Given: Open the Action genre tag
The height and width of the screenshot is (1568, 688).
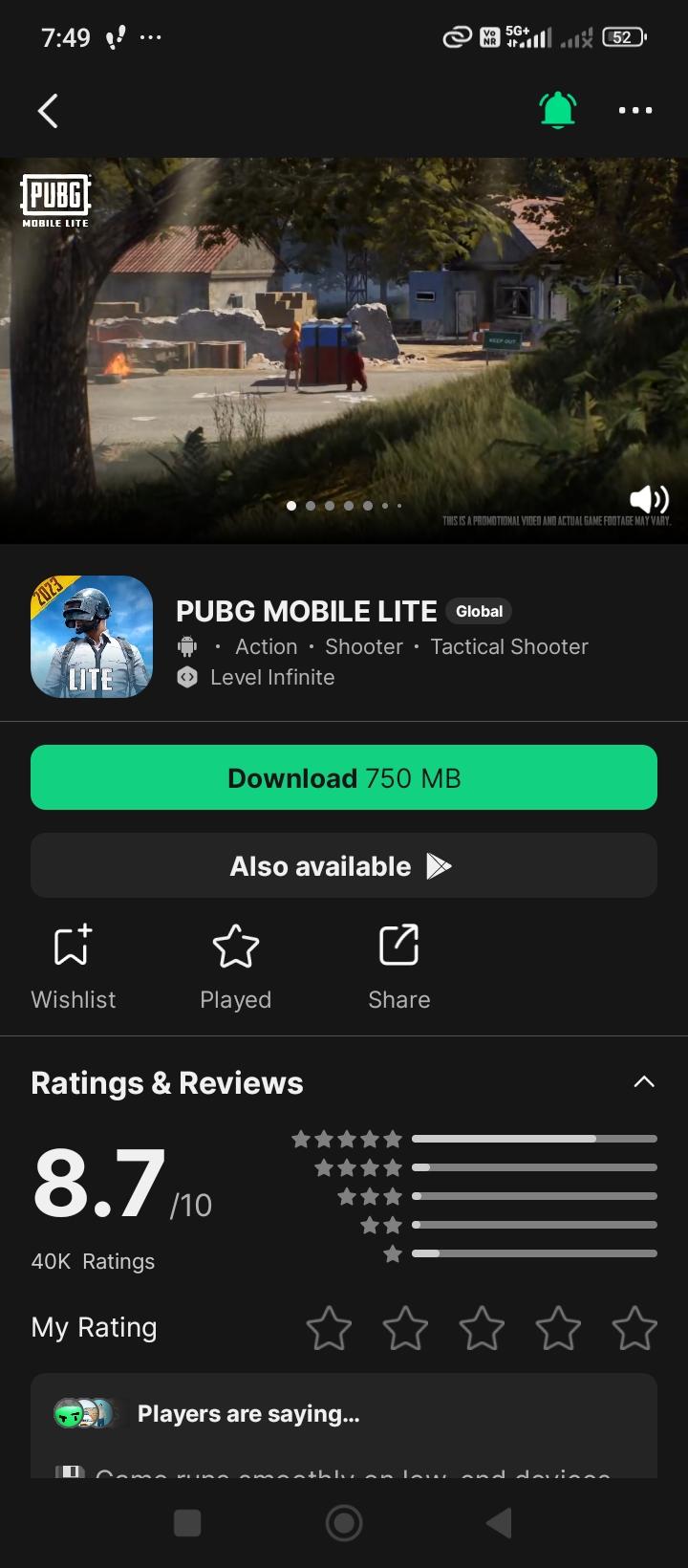Looking at the screenshot, I should [266, 646].
